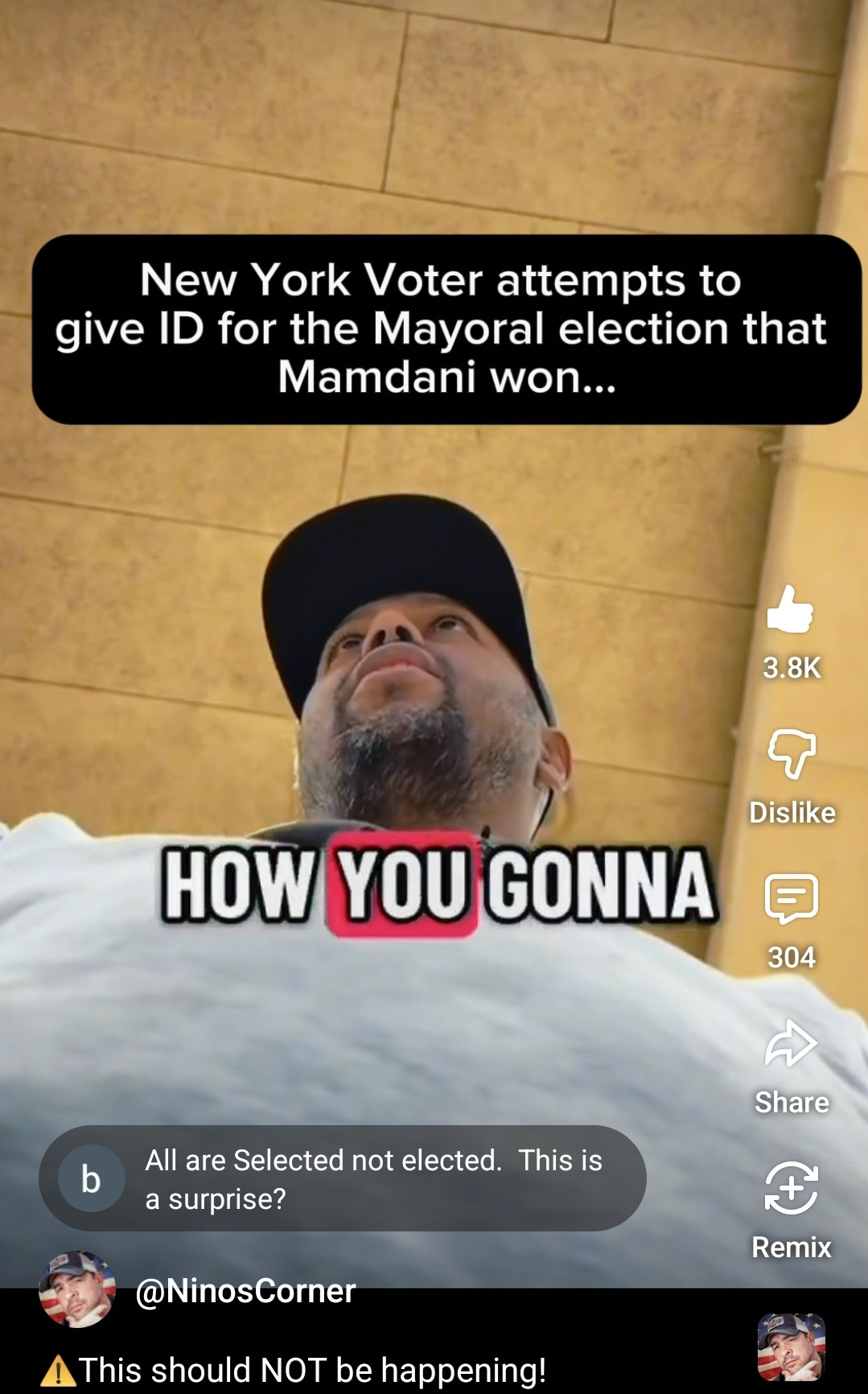Open the comments section
This screenshot has height=1394, width=868.
point(792,899)
